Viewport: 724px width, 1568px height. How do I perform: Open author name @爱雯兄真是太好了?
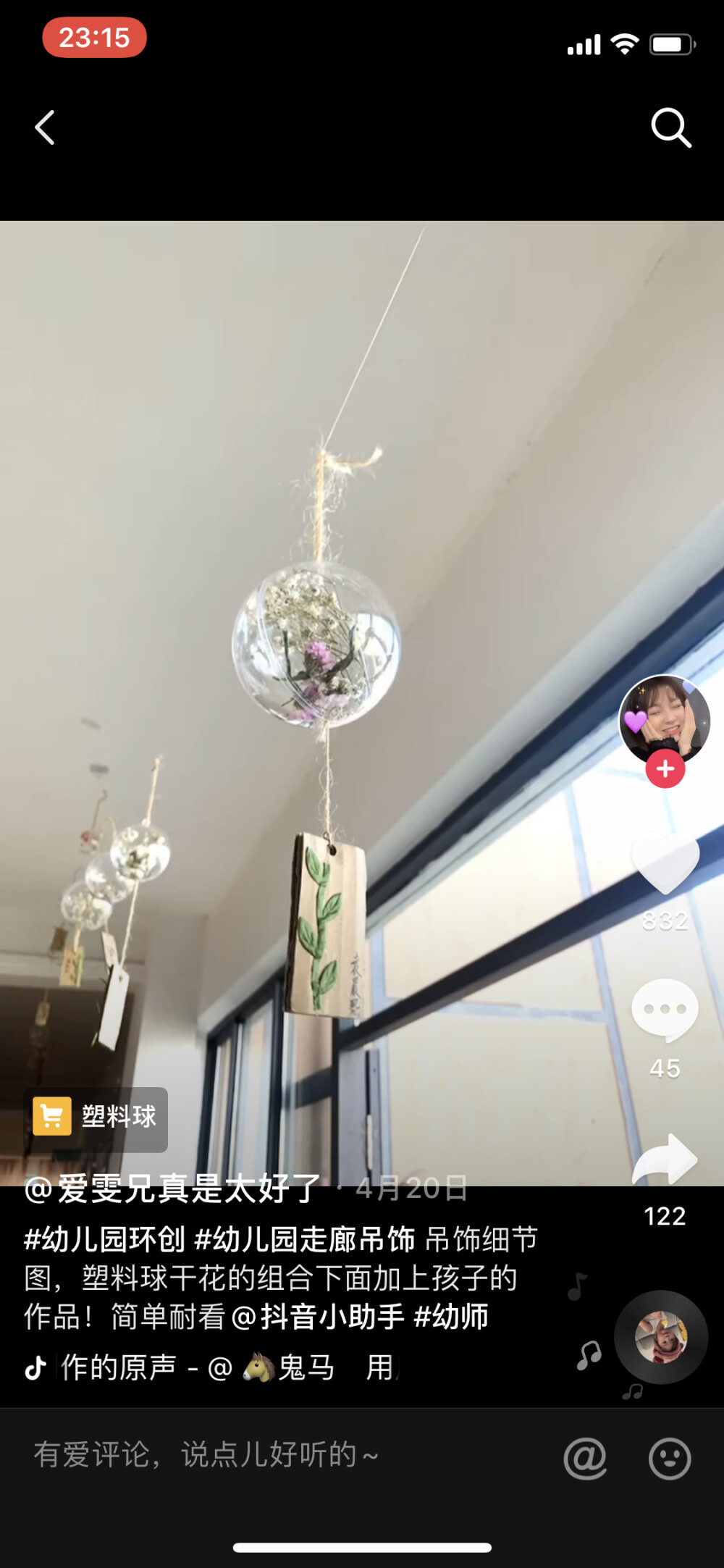[x=174, y=1188]
